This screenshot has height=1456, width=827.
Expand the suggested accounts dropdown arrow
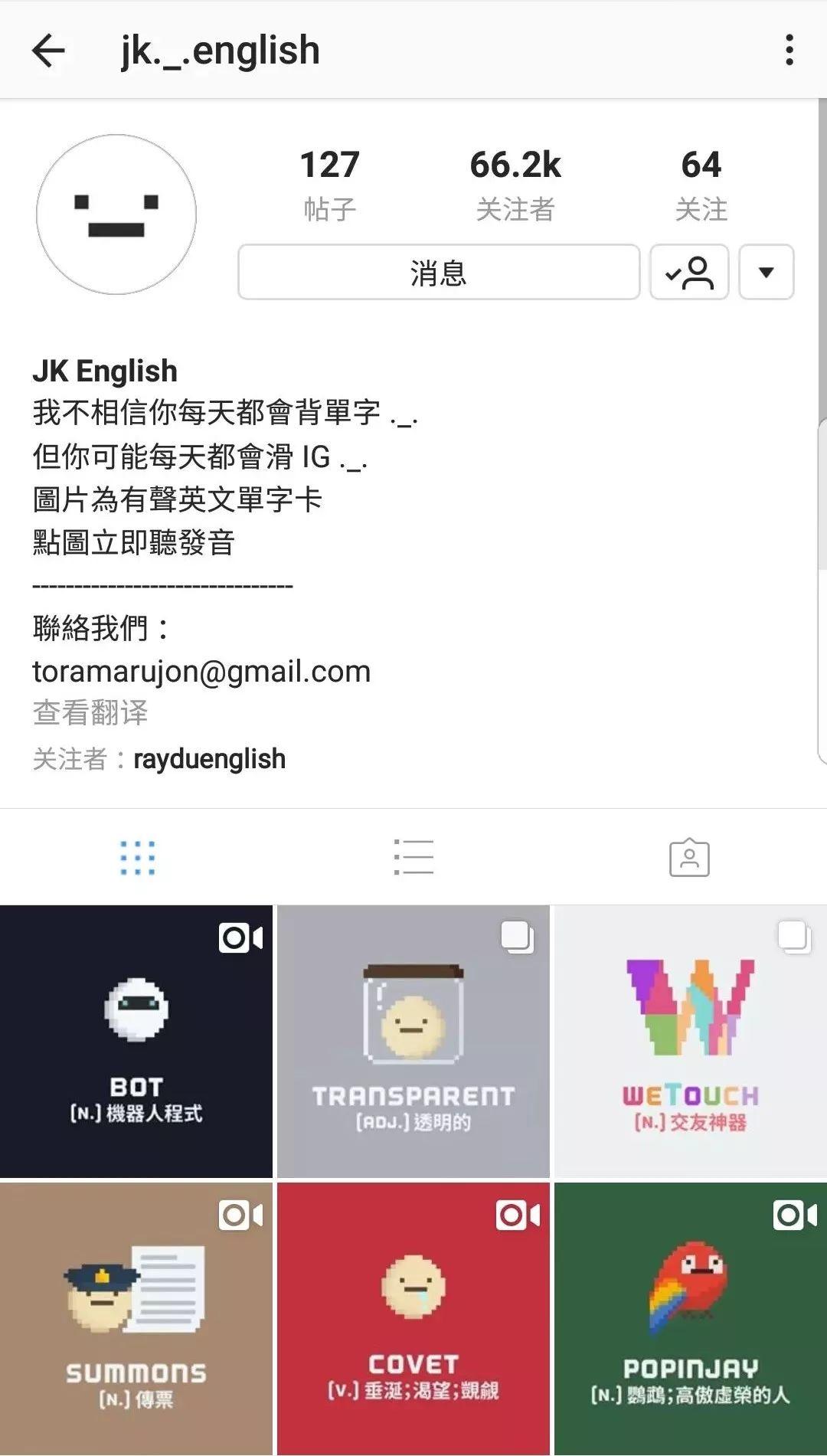(766, 272)
